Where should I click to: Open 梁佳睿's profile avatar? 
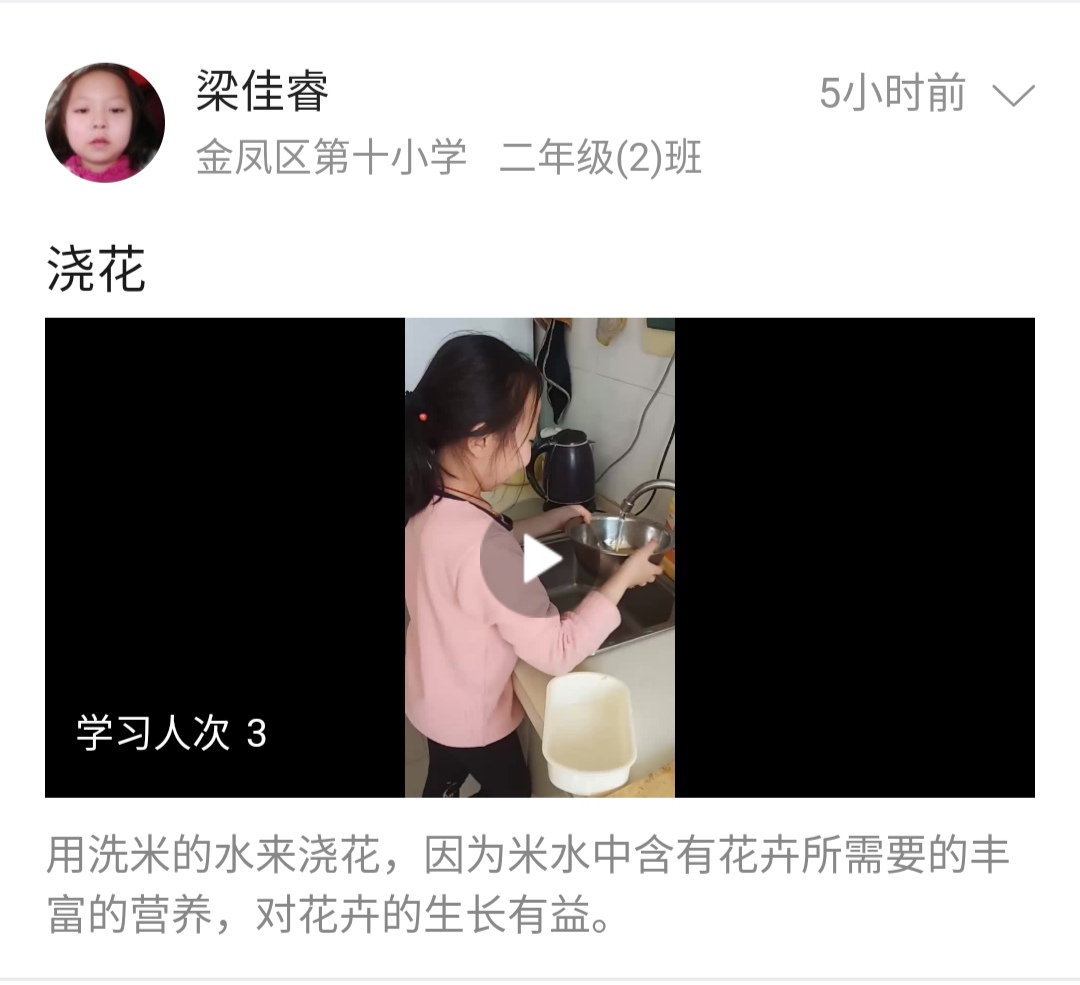point(105,123)
